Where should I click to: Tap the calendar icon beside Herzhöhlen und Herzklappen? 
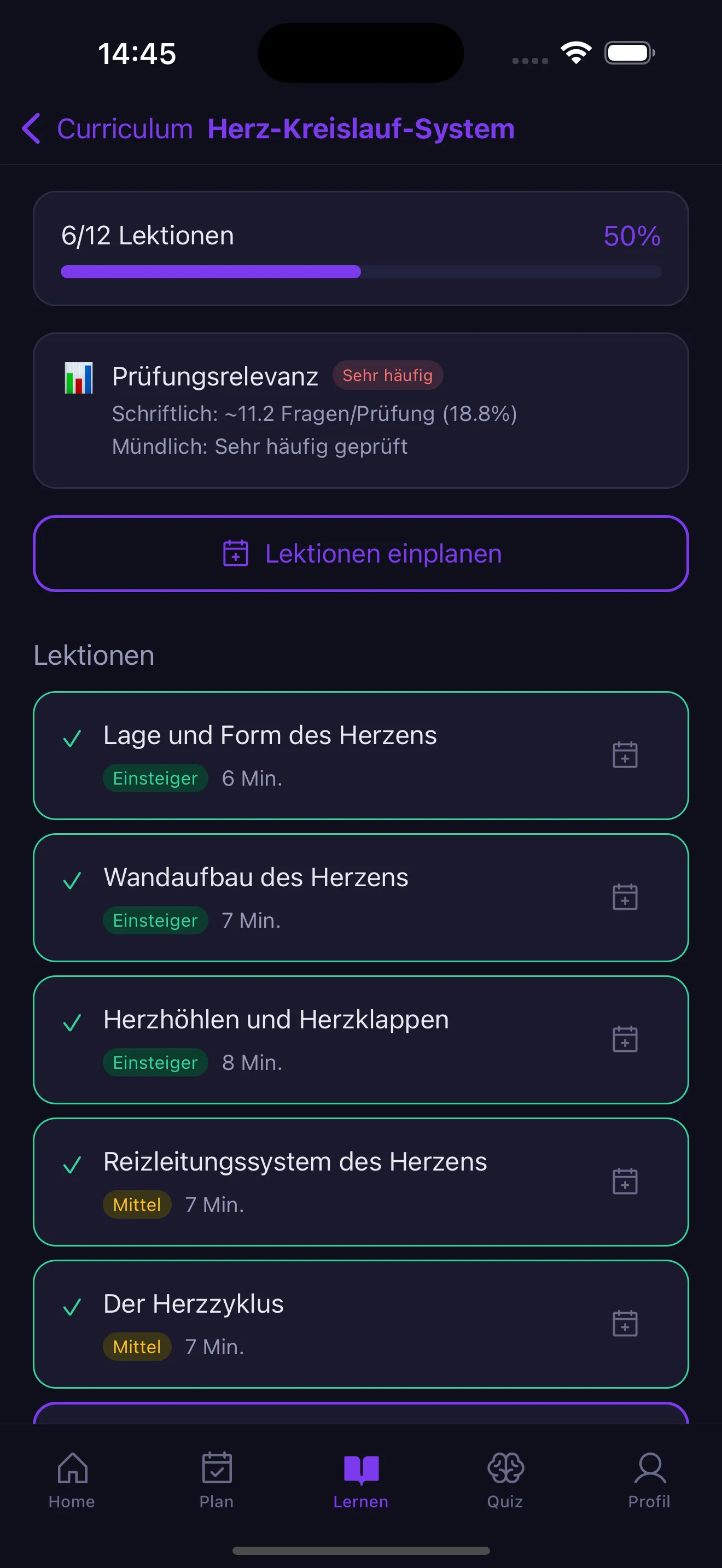tap(625, 1039)
